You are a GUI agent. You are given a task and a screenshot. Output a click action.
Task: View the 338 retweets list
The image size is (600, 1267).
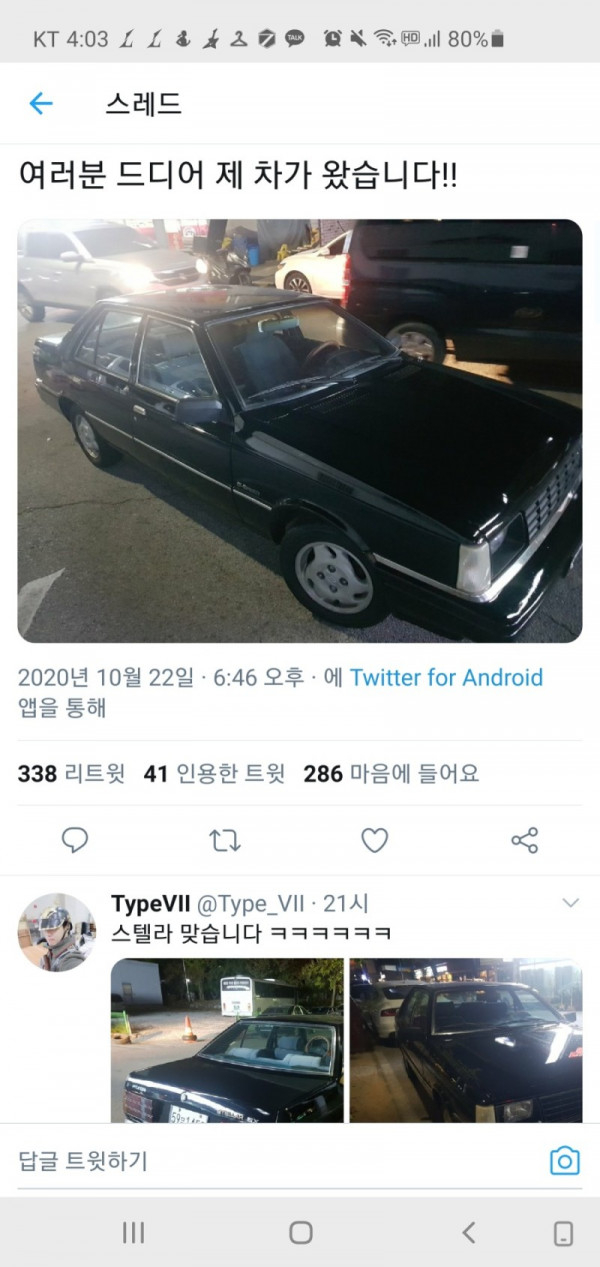[x=71, y=773]
